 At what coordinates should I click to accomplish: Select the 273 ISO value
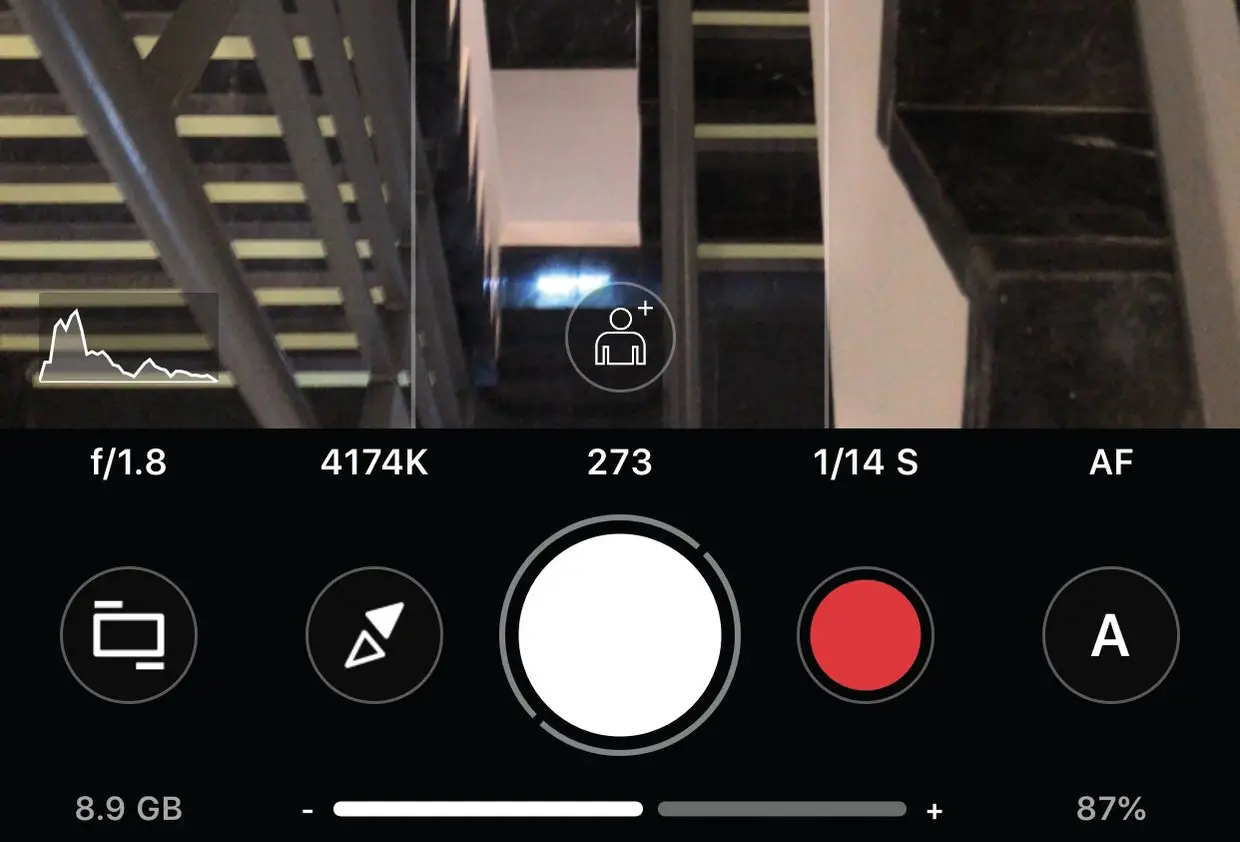620,462
